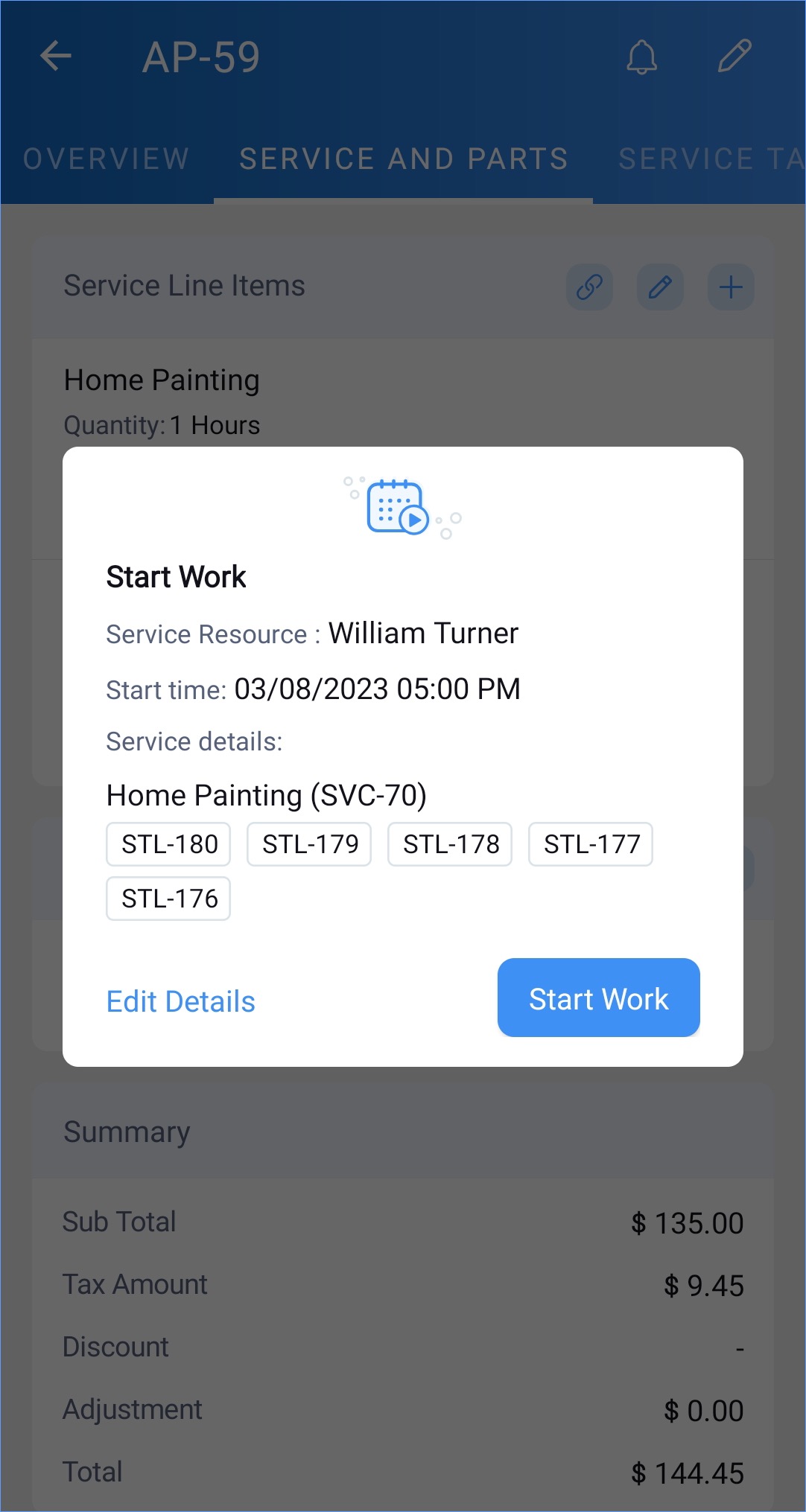Tap the link icon in Service Line Items
The image size is (806, 1512).
tap(589, 287)
